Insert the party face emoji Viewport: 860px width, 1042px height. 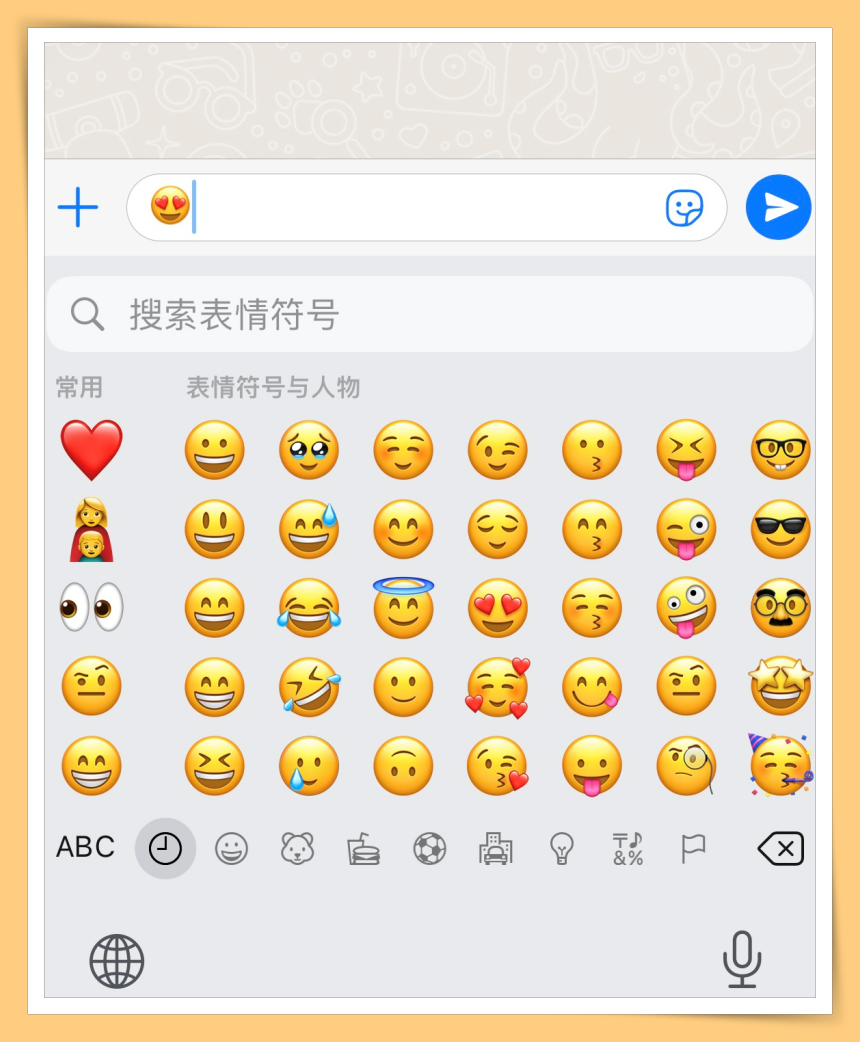coord(780,766)
